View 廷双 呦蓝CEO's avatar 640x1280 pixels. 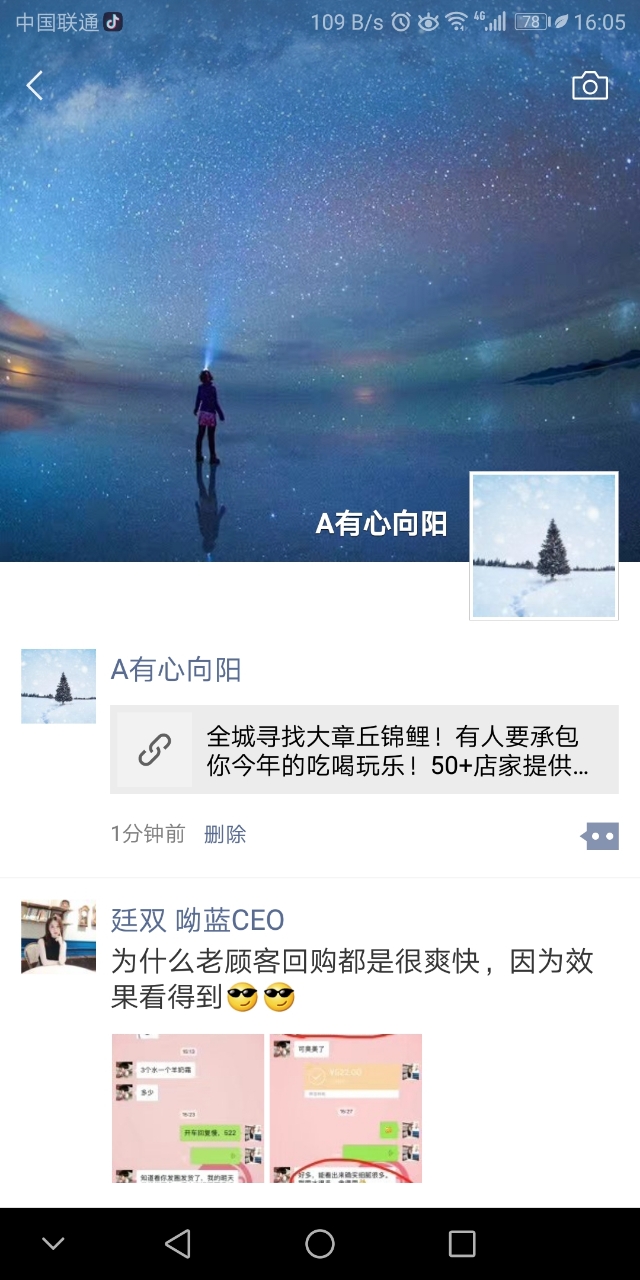[x=58, y=936]
